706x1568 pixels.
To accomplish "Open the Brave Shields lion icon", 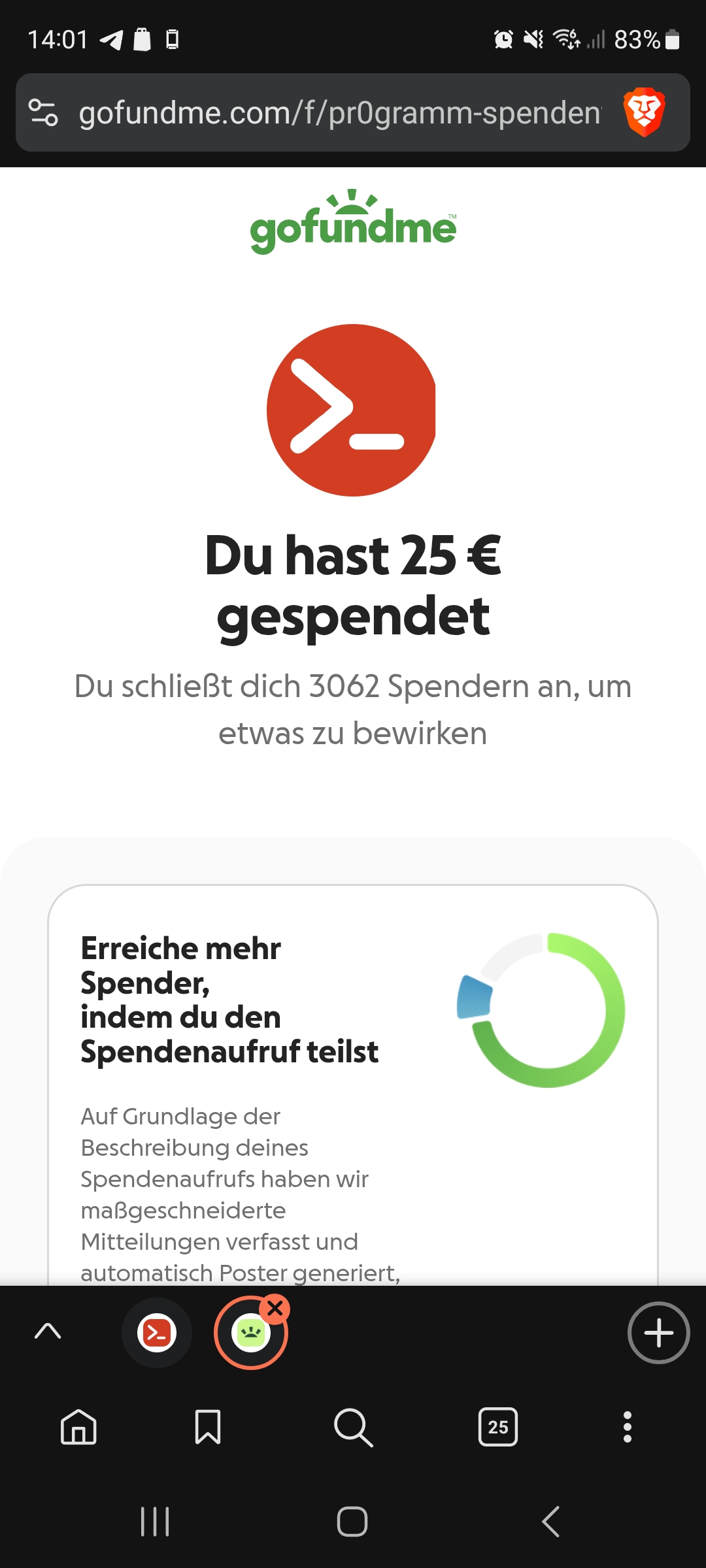I will (644, 112).
